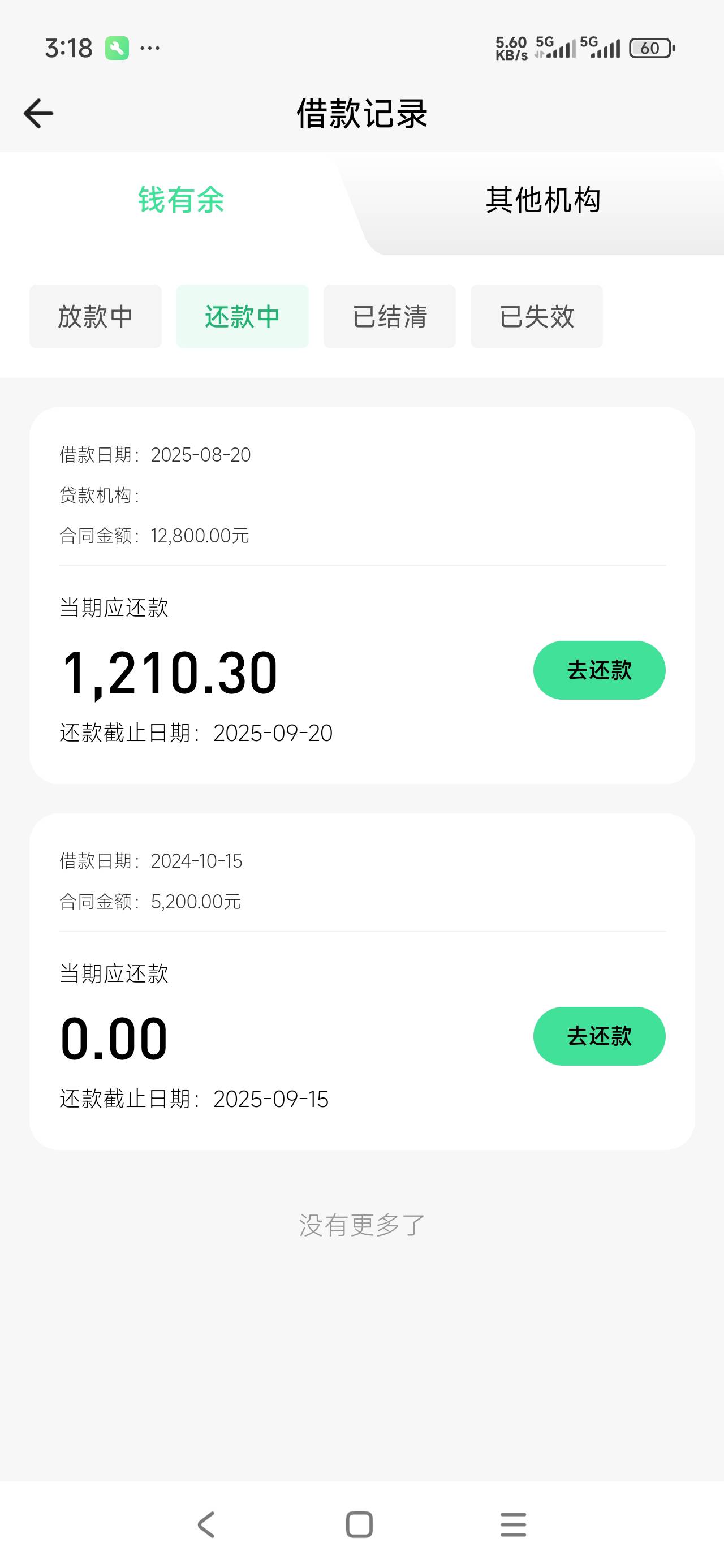Tap the system home button
The height and width of the screenshot is (1568, 724).
[359, 1525]
